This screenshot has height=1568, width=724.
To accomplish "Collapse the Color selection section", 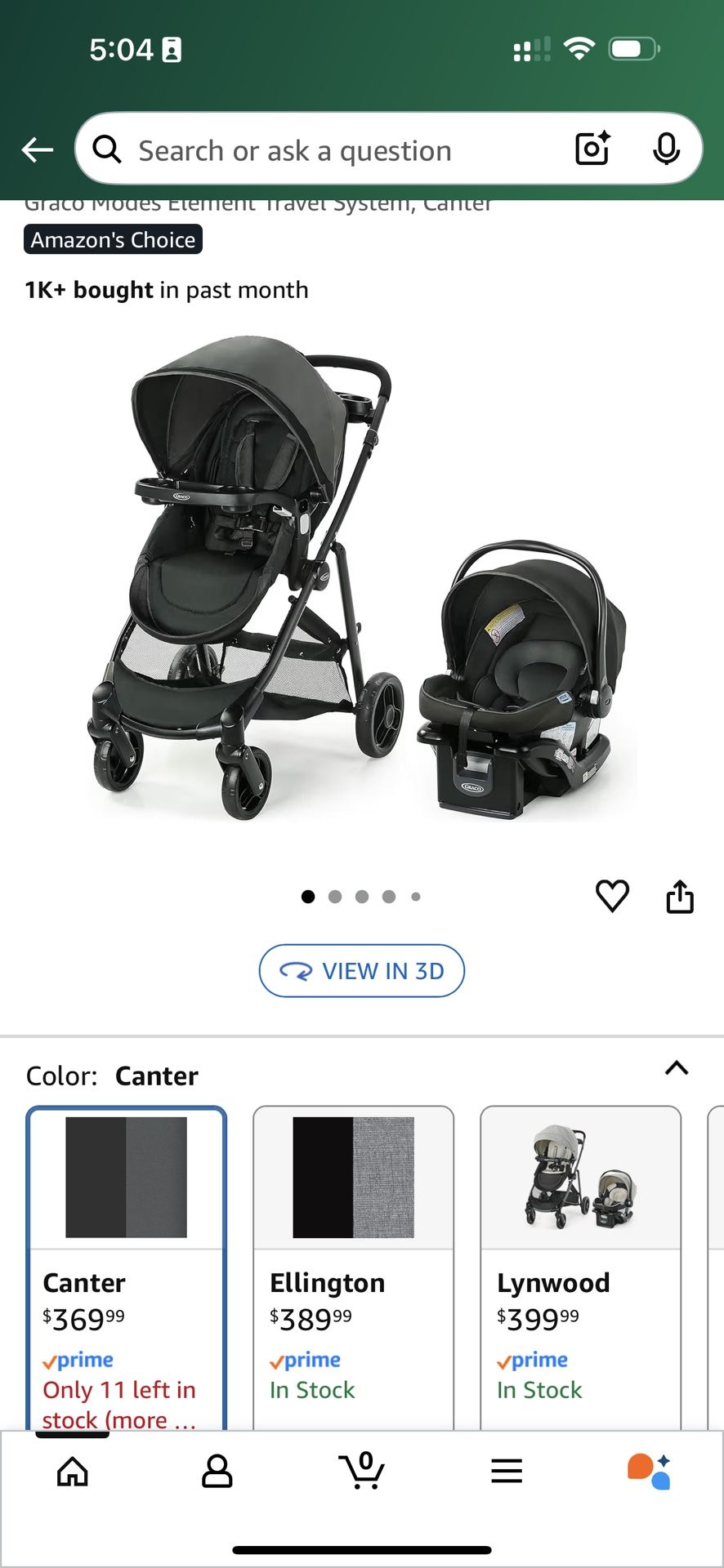I will point(676,1070).
